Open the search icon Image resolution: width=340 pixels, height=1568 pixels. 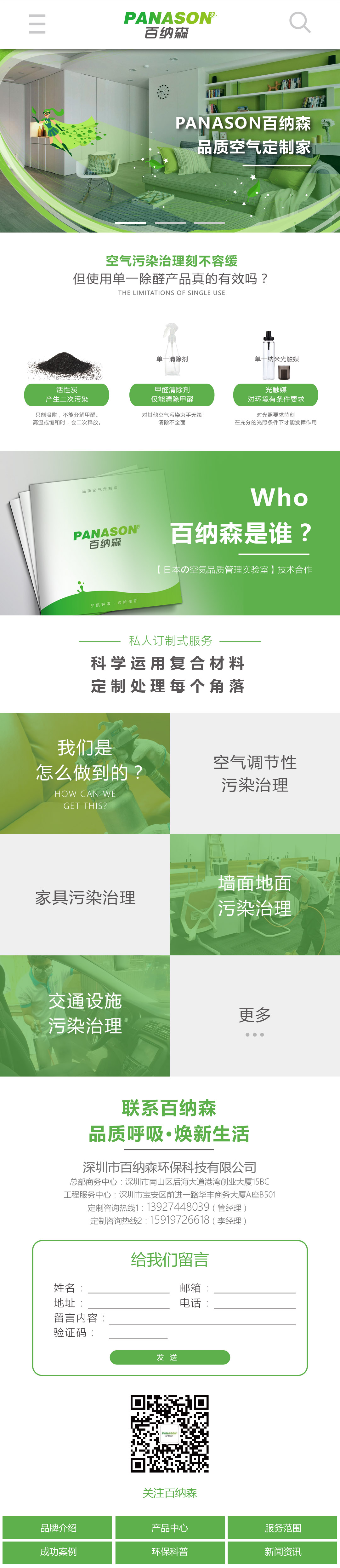coord(299,23)
